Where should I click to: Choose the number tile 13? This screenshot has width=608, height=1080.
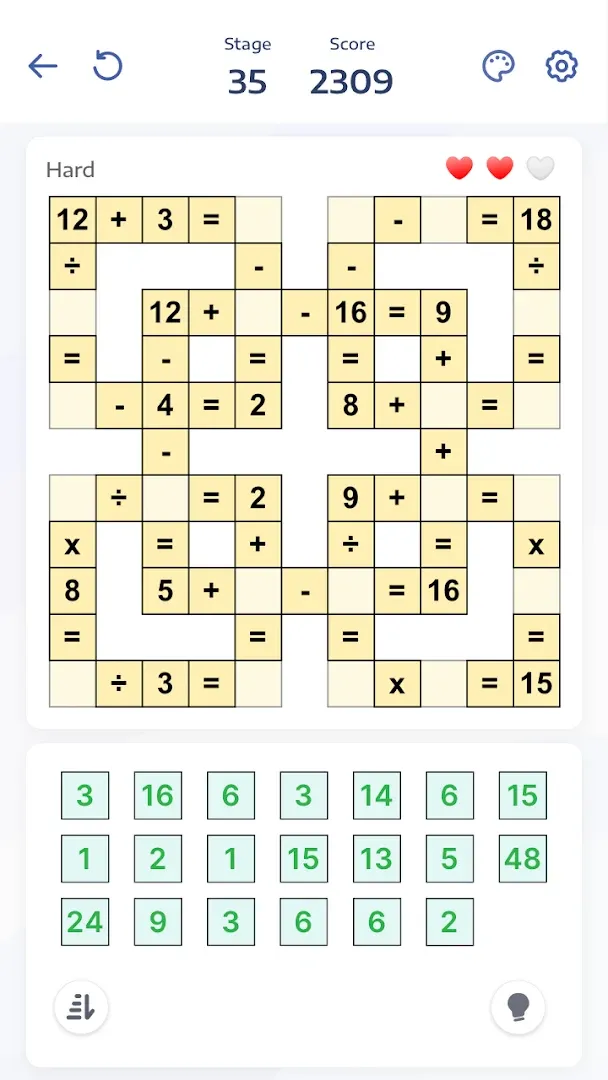(x=377, y=859)
